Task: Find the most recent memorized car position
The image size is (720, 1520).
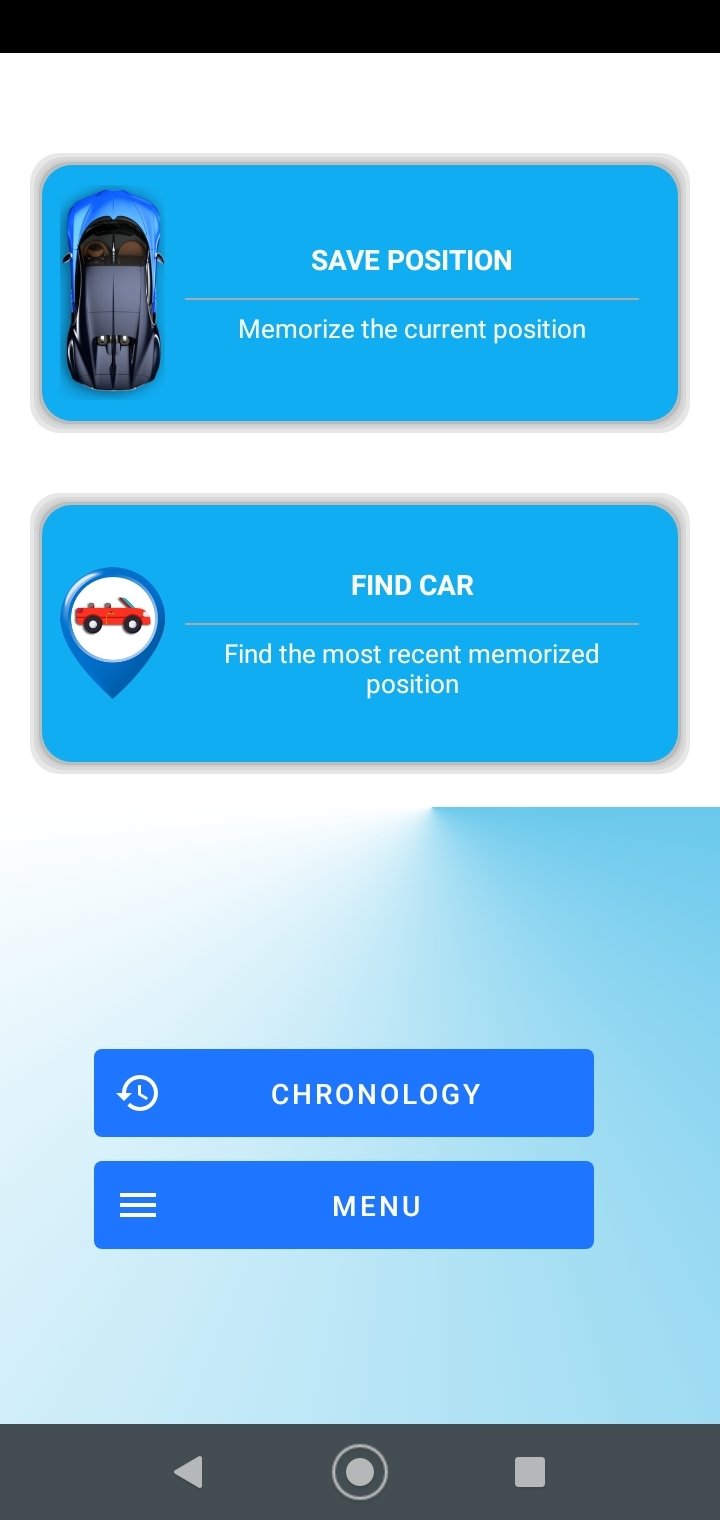Action: (x=360, y=632)
